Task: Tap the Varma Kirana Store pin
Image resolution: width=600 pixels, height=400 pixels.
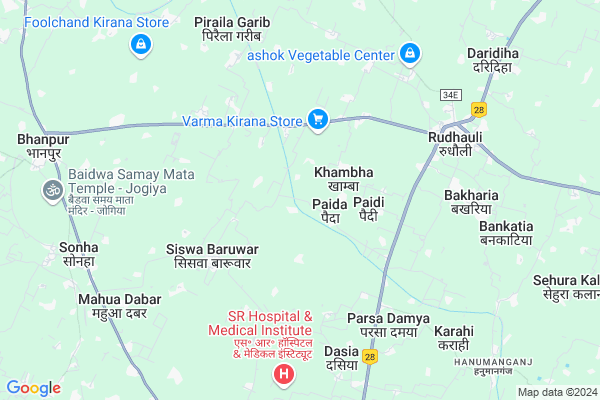Action: [x=318, y=120]
